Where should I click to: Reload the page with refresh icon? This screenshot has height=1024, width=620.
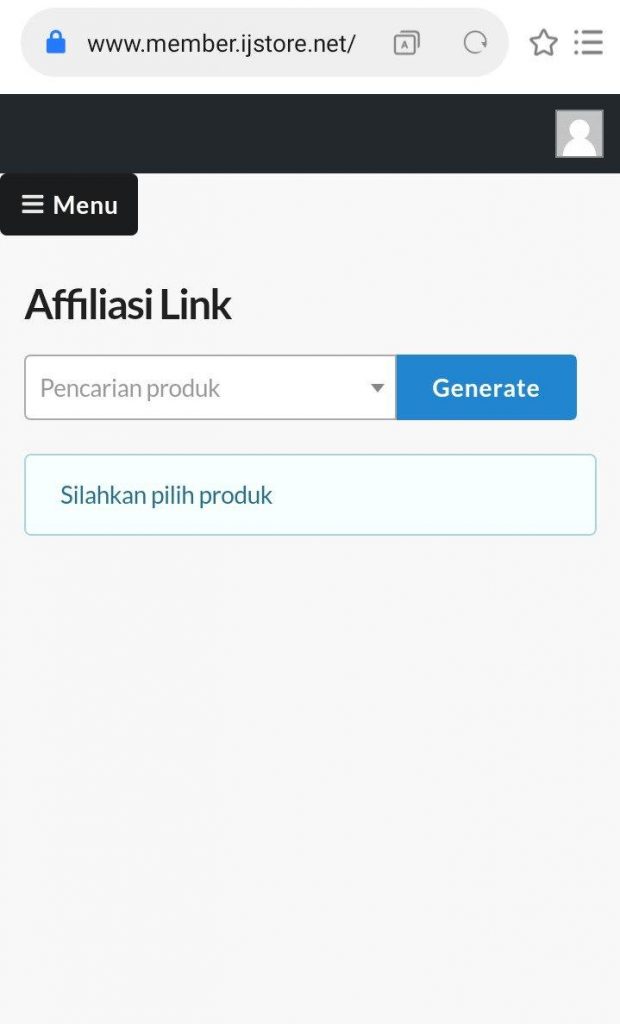click(x=475, y=43)
